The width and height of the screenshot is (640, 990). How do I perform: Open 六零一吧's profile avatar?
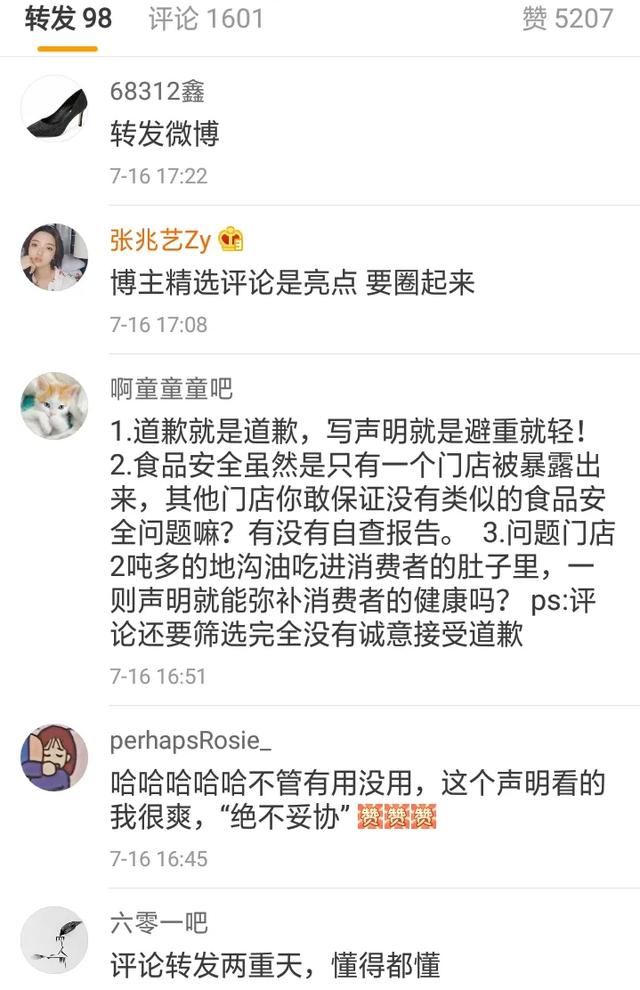coord(54,939)
